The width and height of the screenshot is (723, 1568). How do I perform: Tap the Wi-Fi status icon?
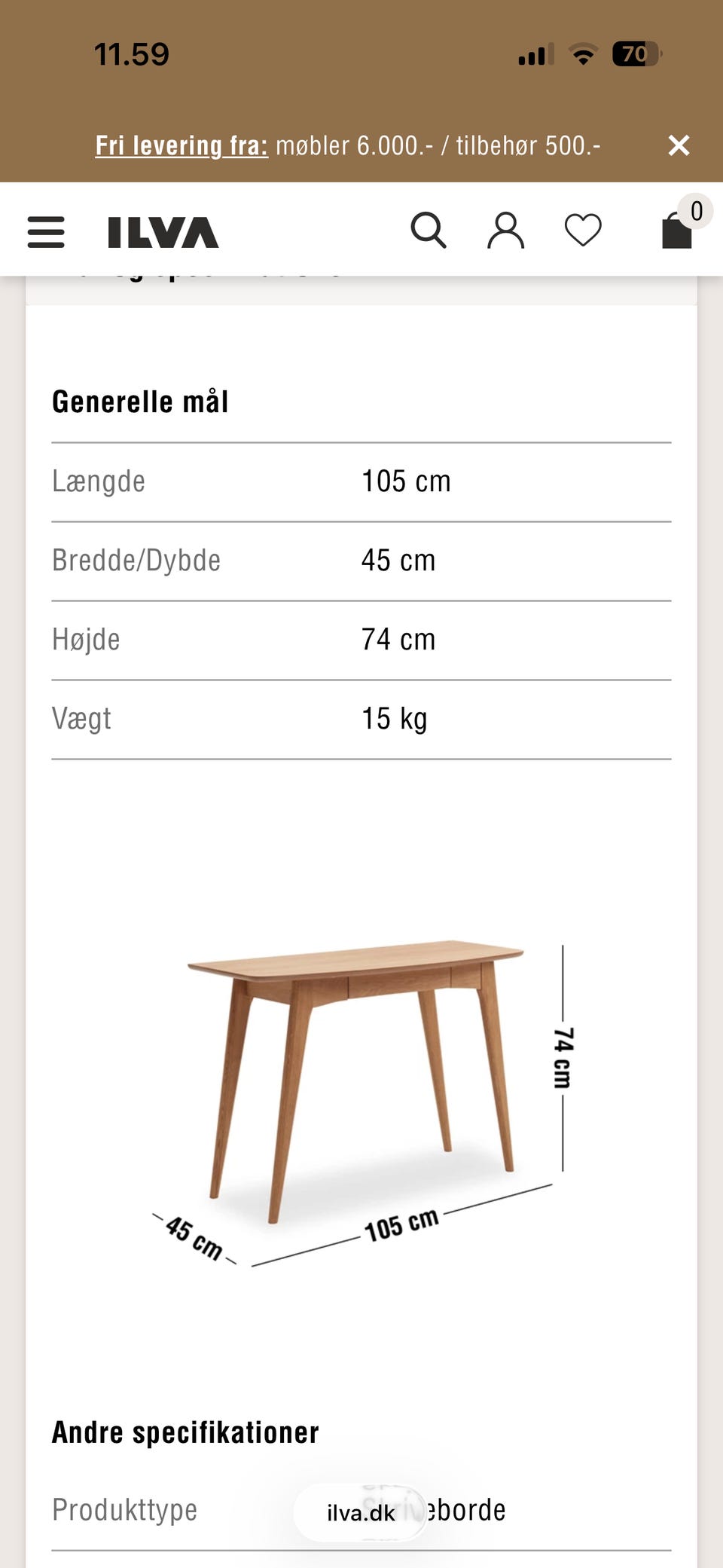coord(581,53)
